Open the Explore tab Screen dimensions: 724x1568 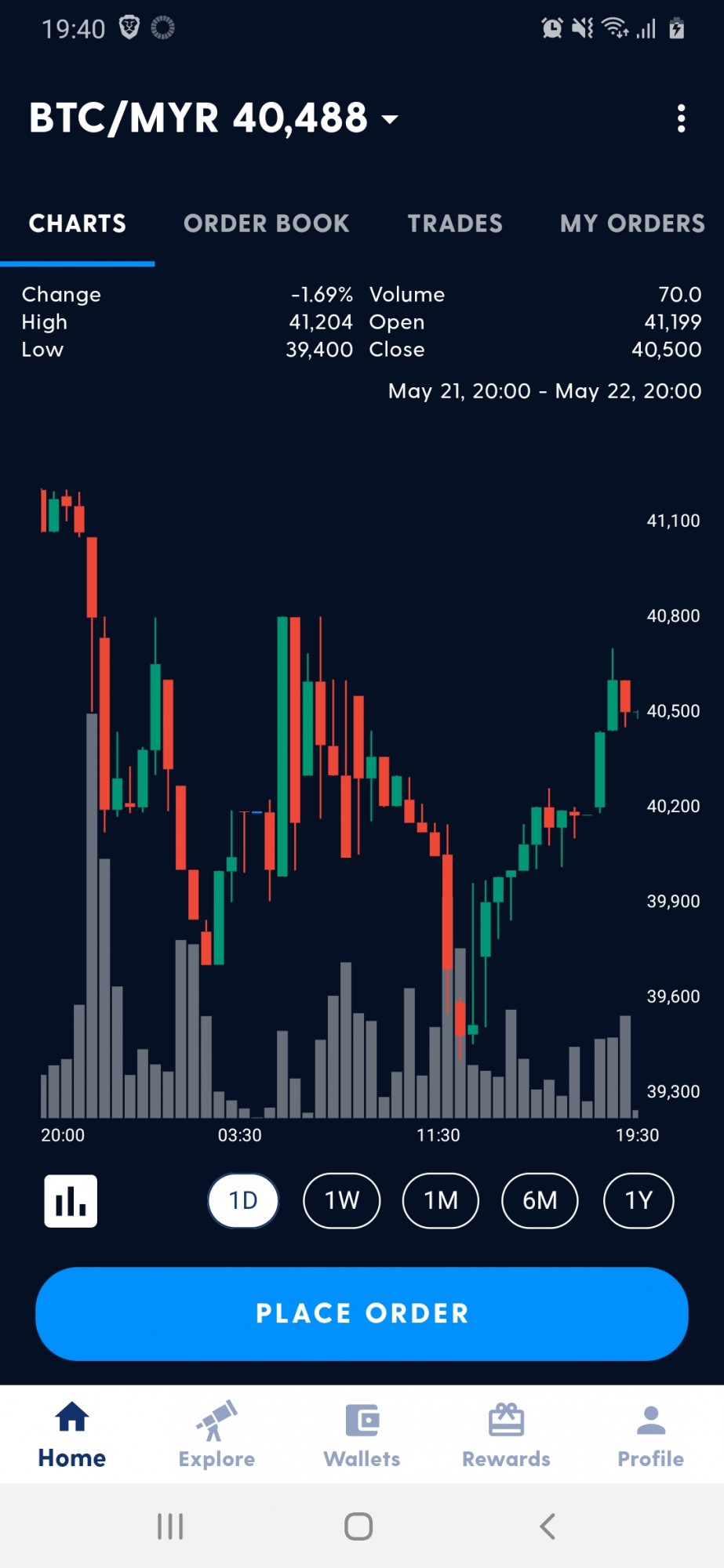pos(216,1435)
